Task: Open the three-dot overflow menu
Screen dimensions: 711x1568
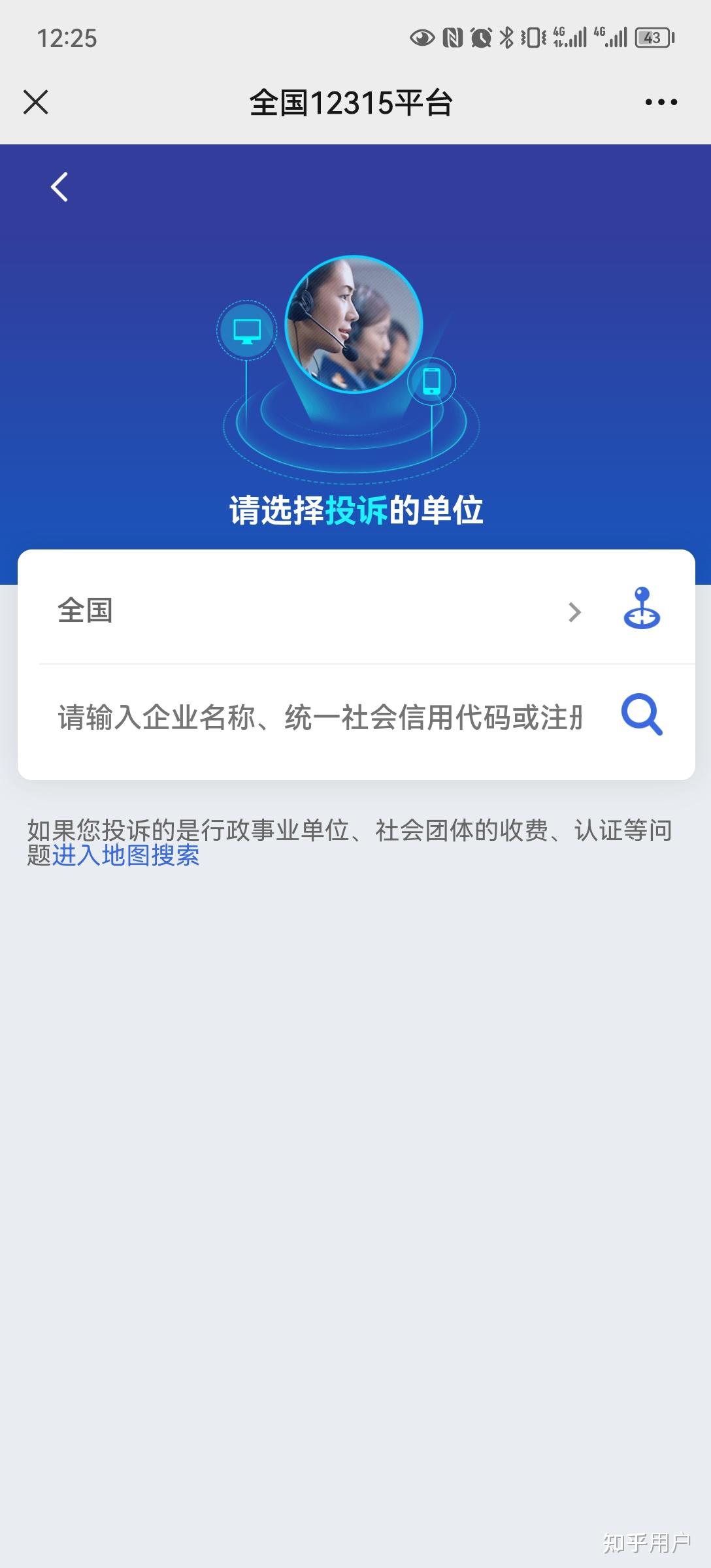Action: pos(661,103)
